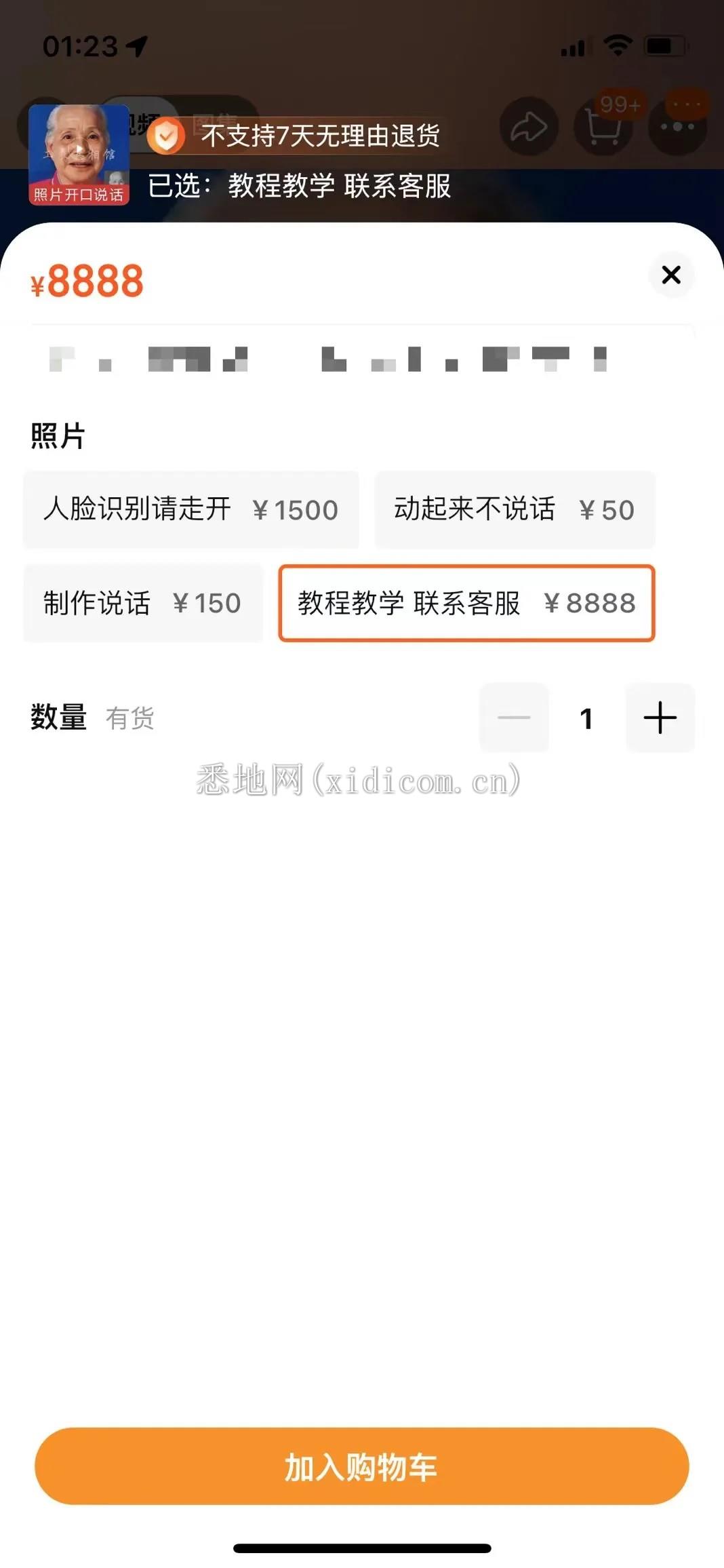Deselect the 教程教学 联系客服 option
Screen dimensions: 724x1568
tap(466, 604)
